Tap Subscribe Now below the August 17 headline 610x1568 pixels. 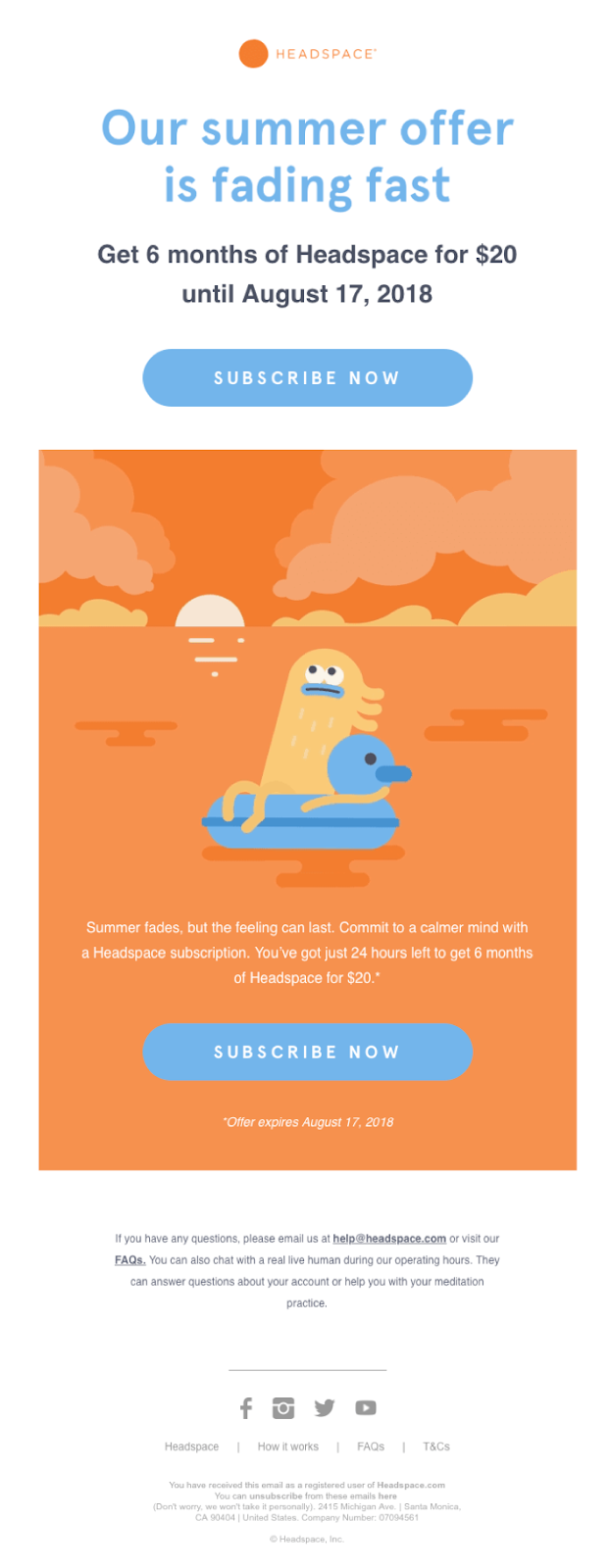pos(307,377)
